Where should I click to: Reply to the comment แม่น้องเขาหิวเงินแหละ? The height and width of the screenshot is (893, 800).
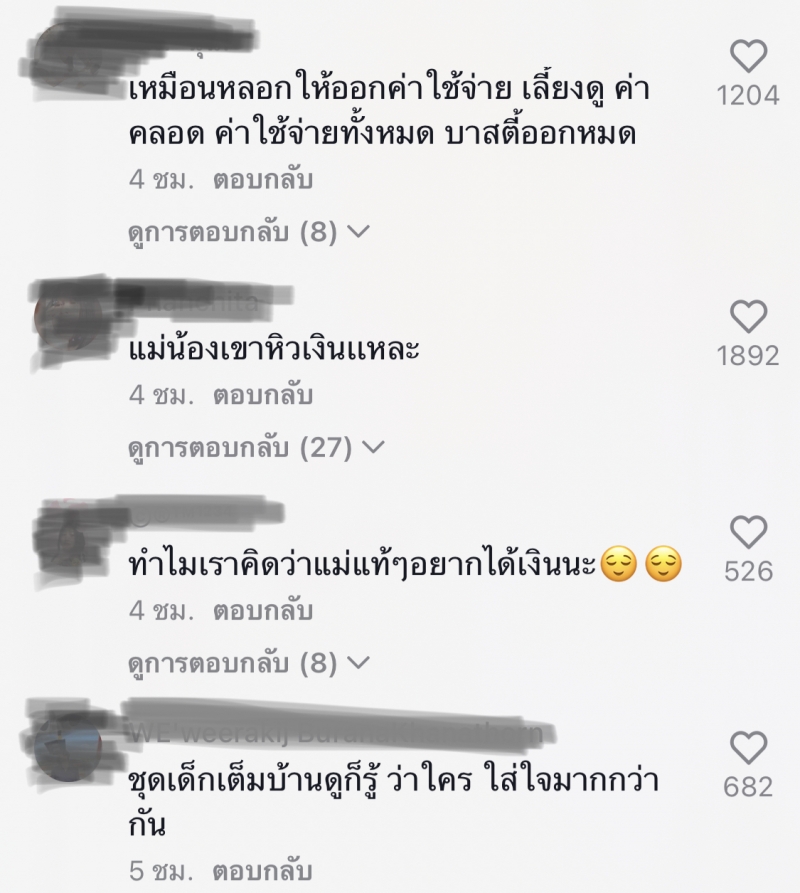point(263,395)
